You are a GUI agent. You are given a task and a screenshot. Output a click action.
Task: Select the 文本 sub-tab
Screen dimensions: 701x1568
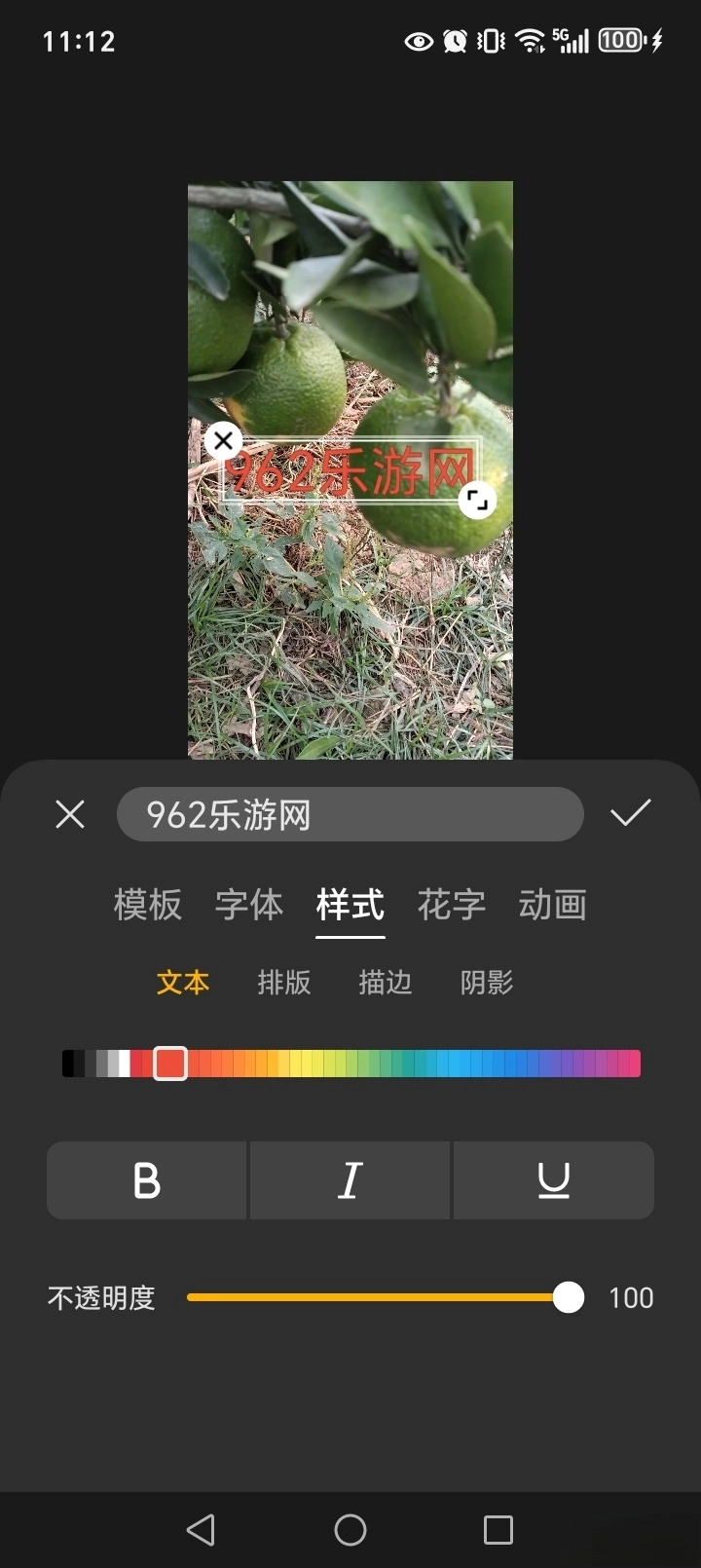(183, 983)
